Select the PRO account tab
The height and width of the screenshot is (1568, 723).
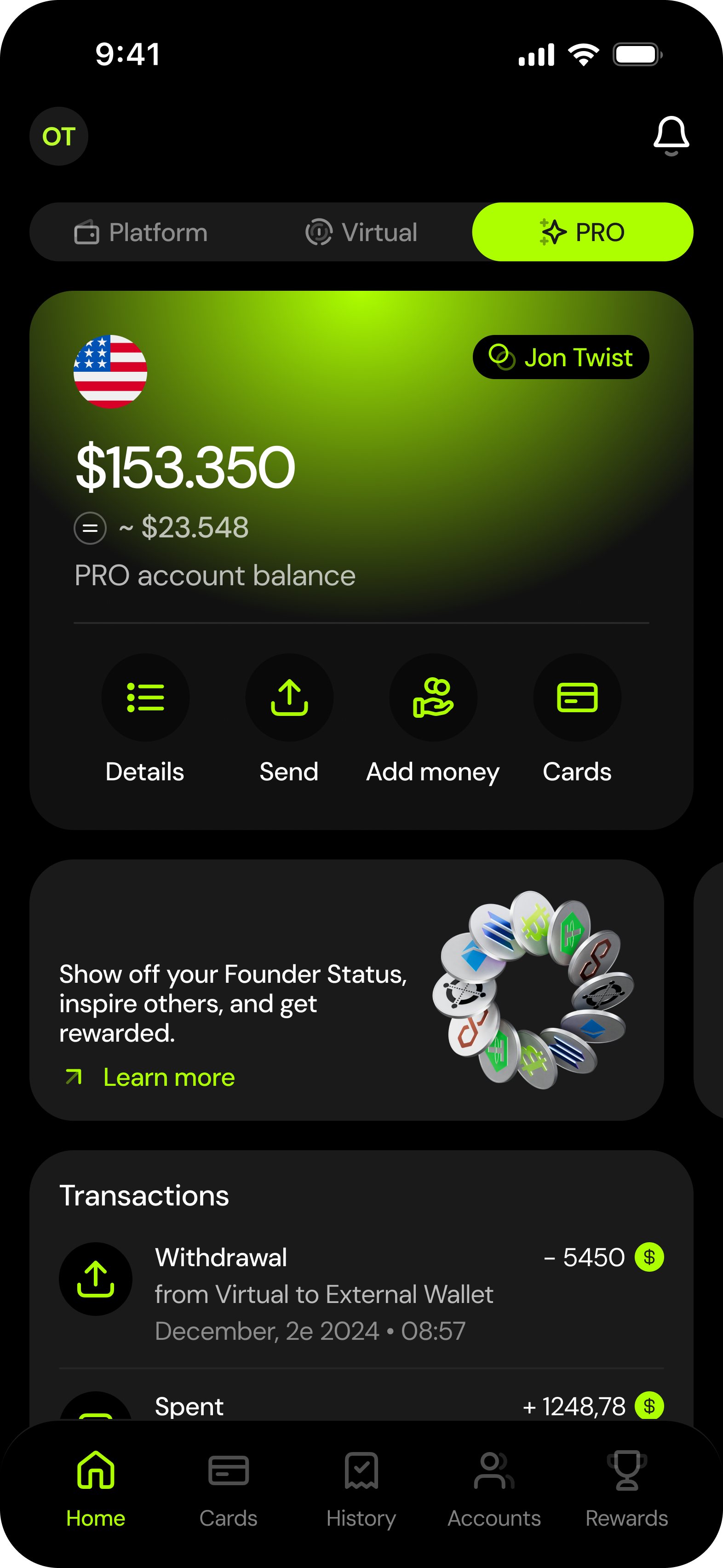[x=582, y=232]
